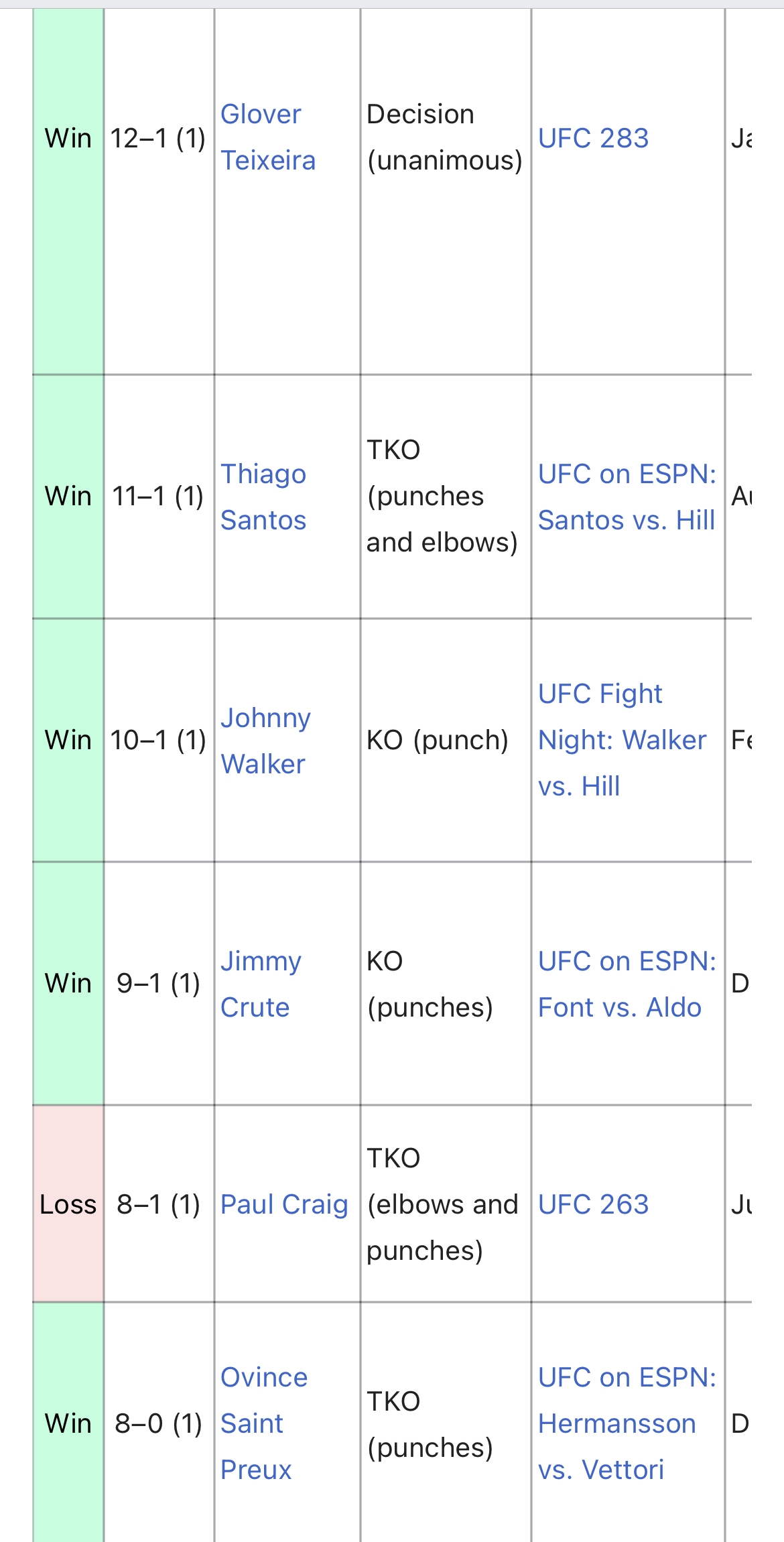Open UFC on ESPN: Hermansson vs. Vettori
The width and height of the screenshot is (784, 1542).
pyautogui.click(x=627, y=1423)
